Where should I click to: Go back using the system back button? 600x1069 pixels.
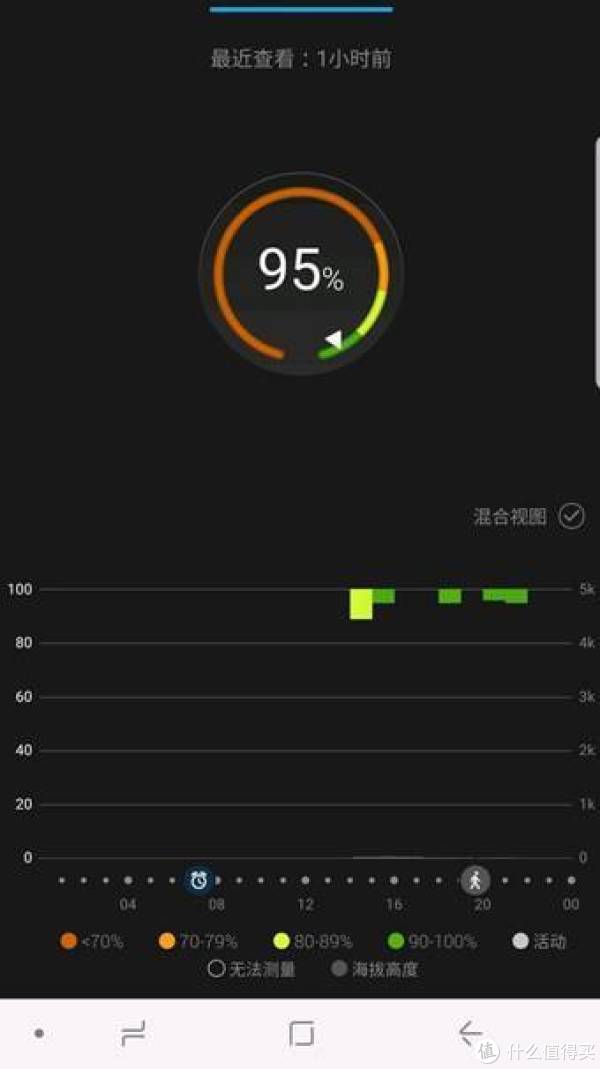click(470, 1033)
